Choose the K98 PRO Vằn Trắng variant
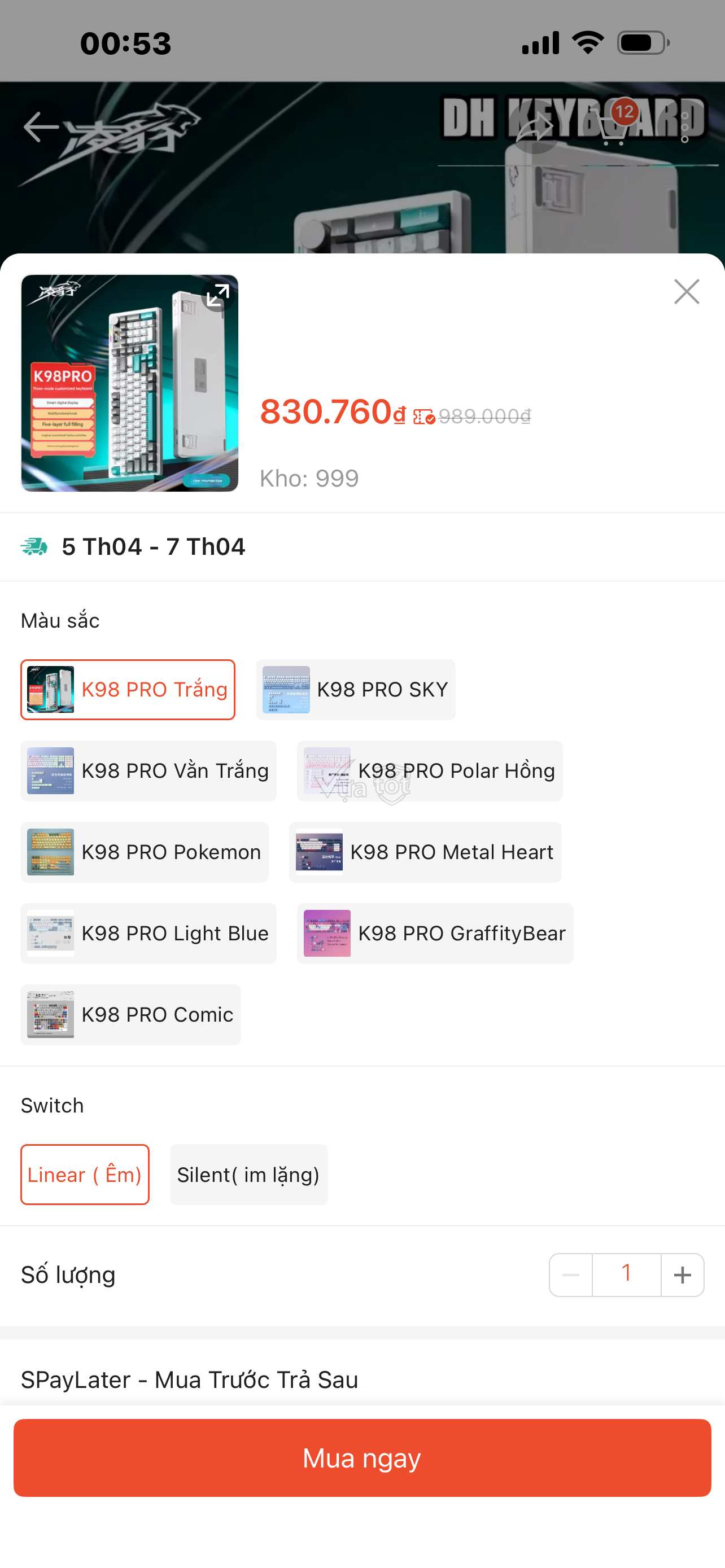This screenshot has width=725, height=1568. [x=148, y=770]
